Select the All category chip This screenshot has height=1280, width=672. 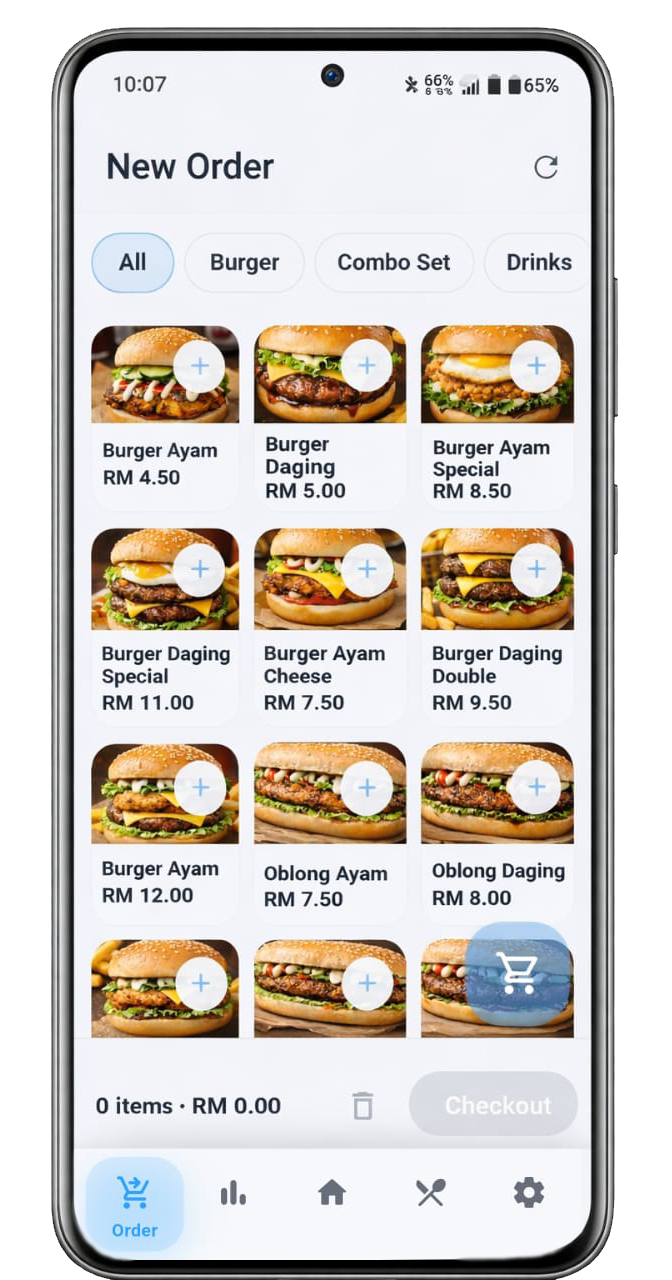click(x=133, y=263)
